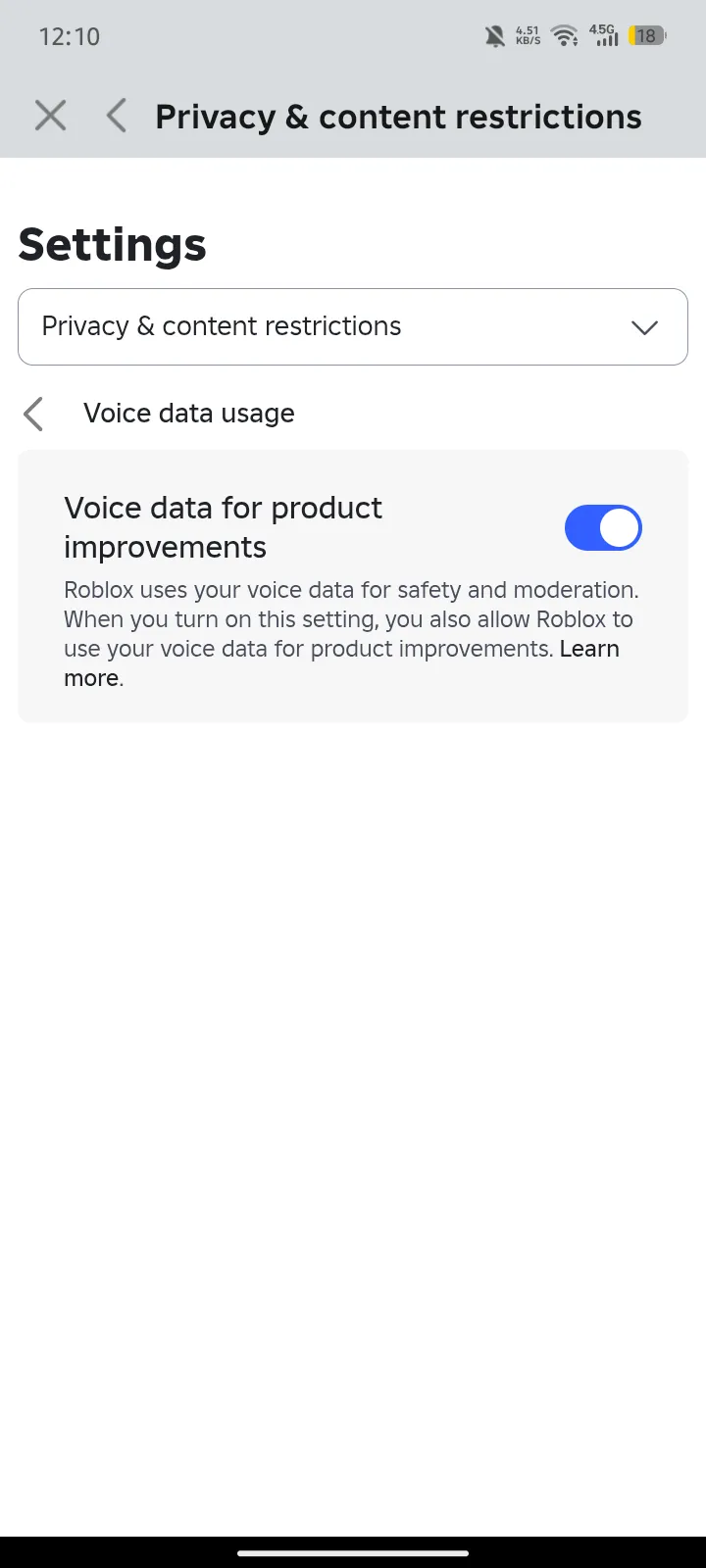Expand the Privacy & content restrictions dropdown
The image size is (706, 1568).
pos(353,326)
